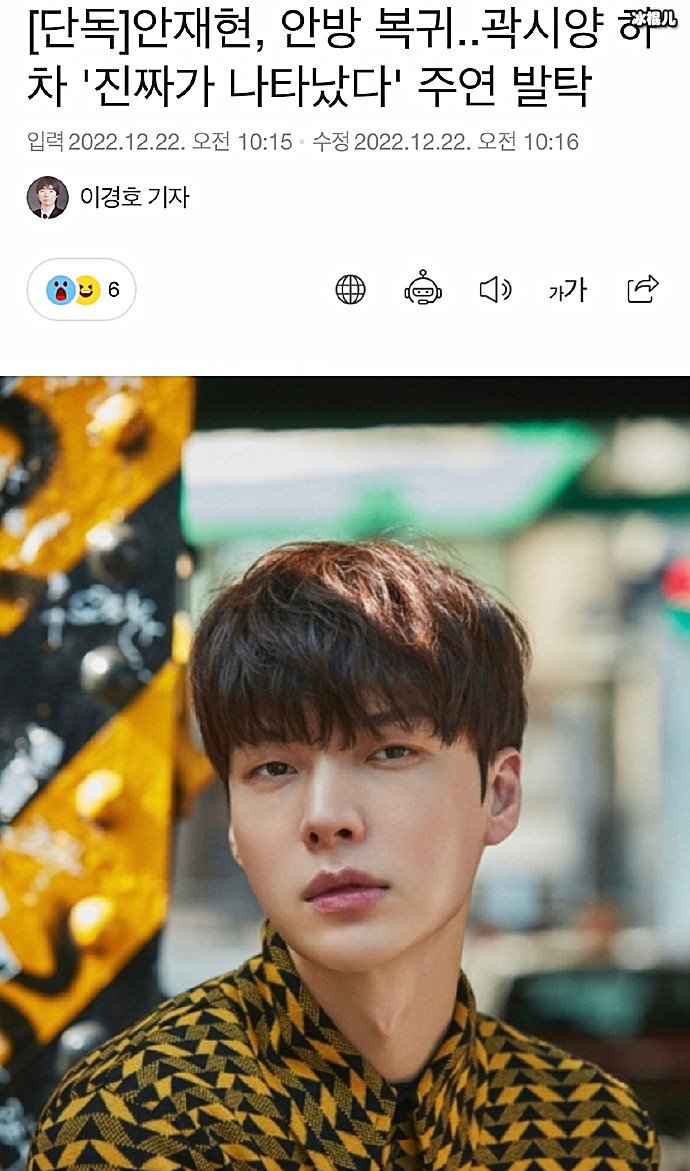Change font size with the 가가 icon
The height and width of the screenshot is (1171, 690).
568,291
